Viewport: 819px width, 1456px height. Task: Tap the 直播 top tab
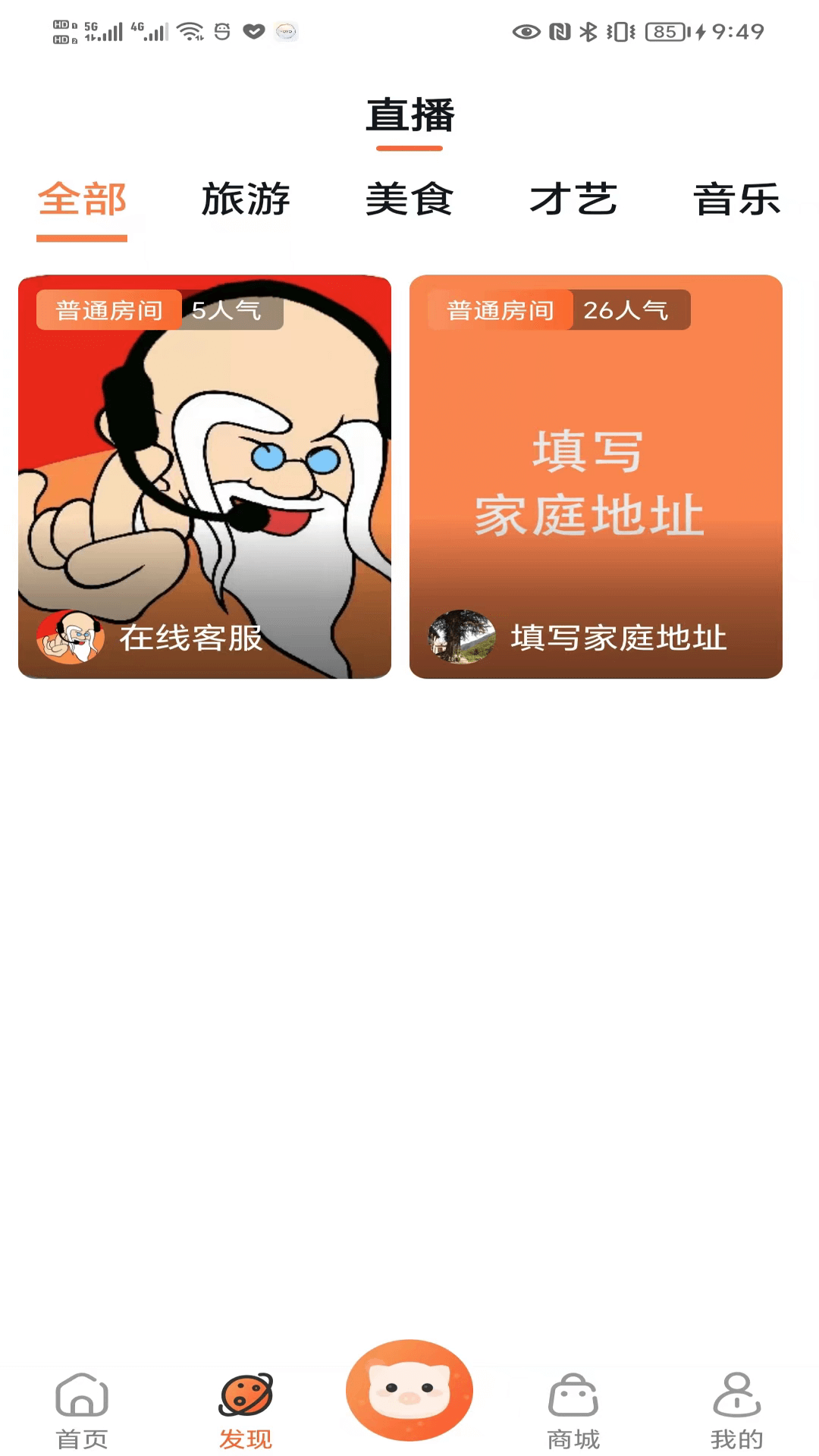click(409, 116)
